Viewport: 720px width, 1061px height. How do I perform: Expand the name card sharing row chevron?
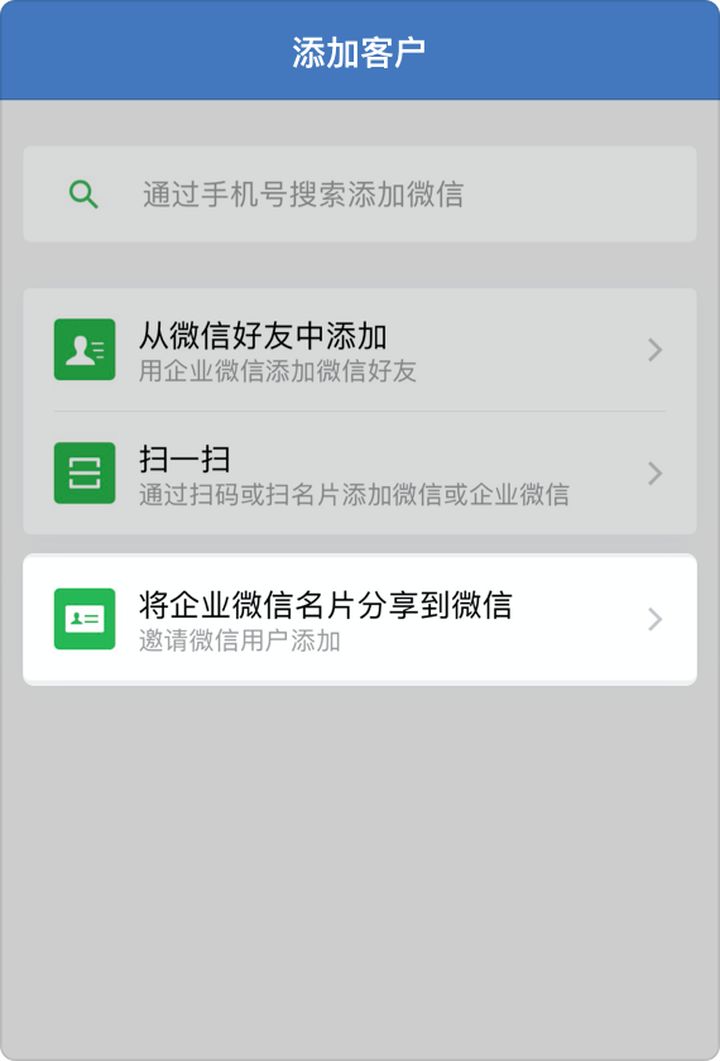[655, 618]
